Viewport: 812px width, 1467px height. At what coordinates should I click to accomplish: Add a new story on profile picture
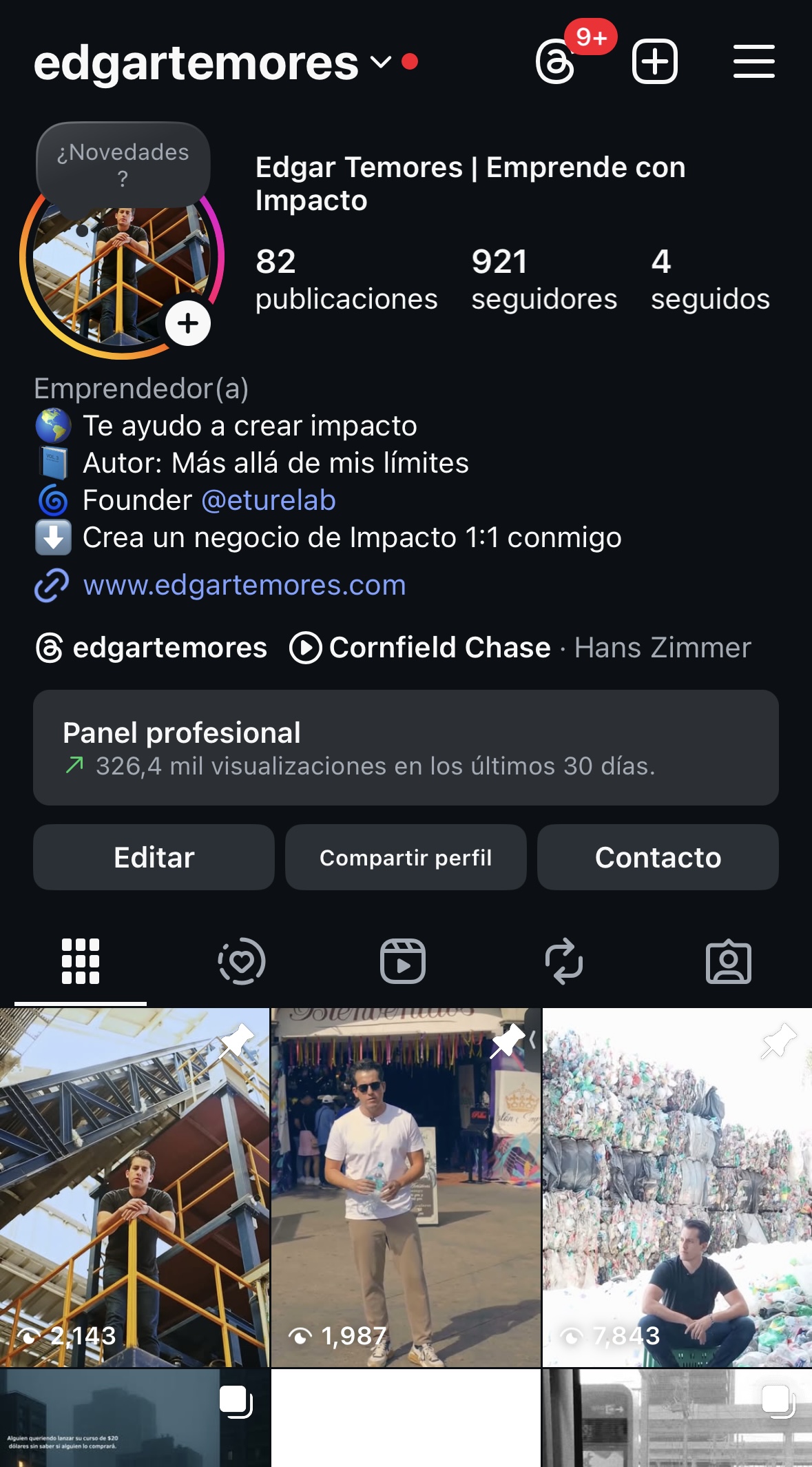pyautogui.click(x=187, y=323)
